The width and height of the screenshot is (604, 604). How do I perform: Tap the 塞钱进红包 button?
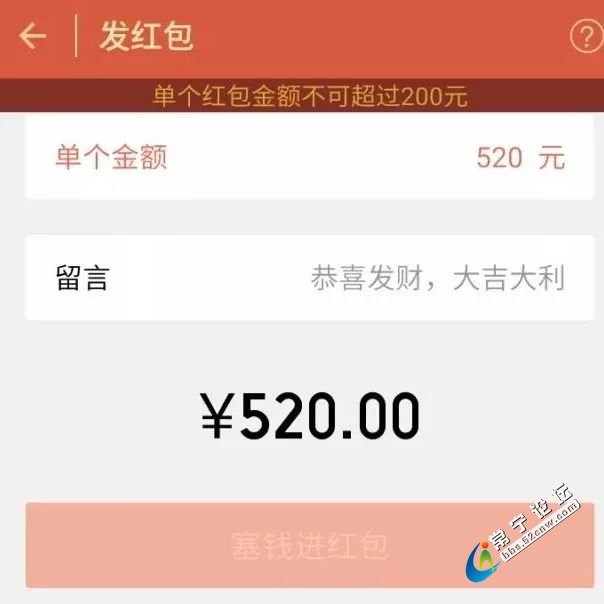point(309,545)
